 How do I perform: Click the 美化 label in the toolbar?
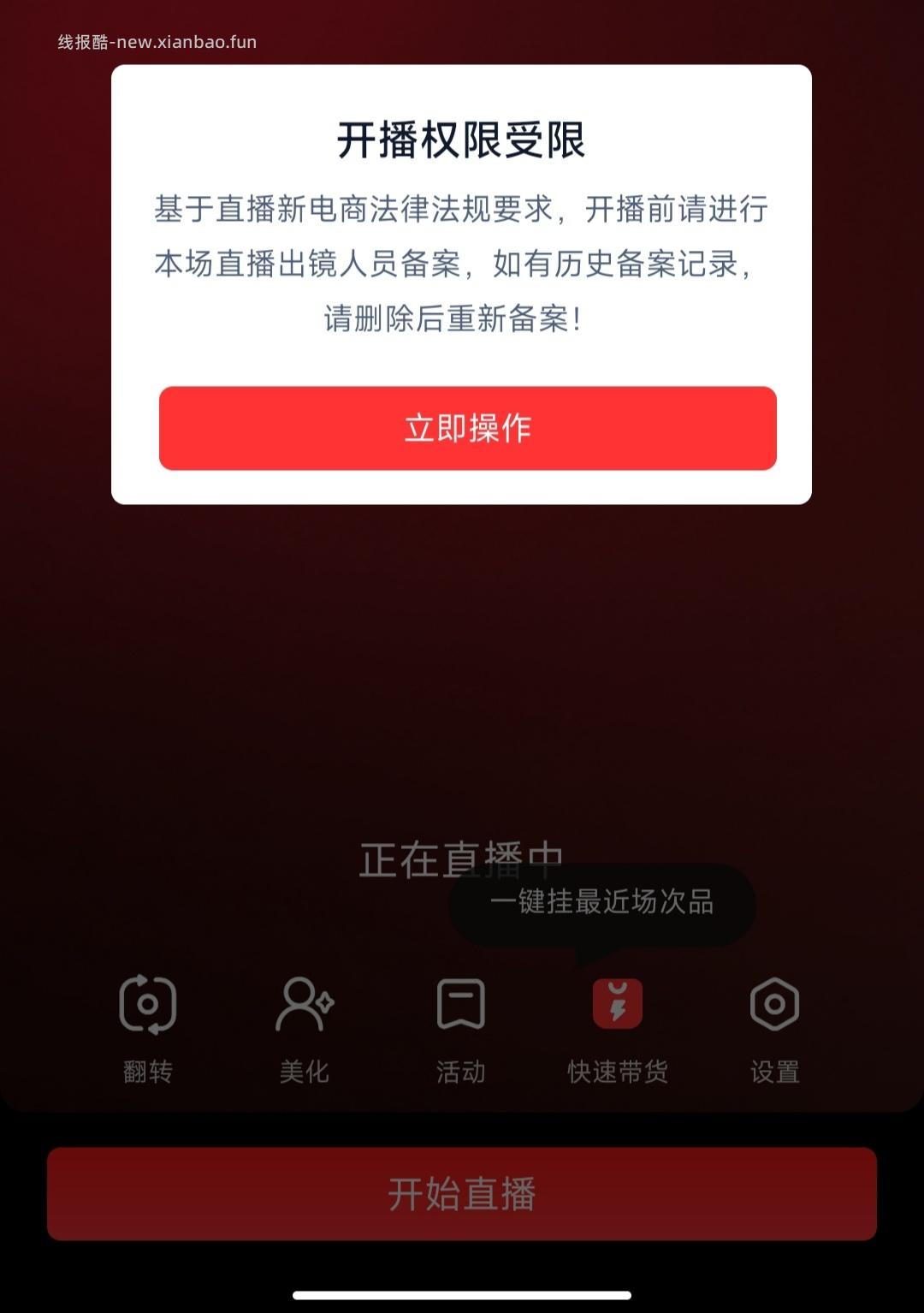pos(305,1069)
